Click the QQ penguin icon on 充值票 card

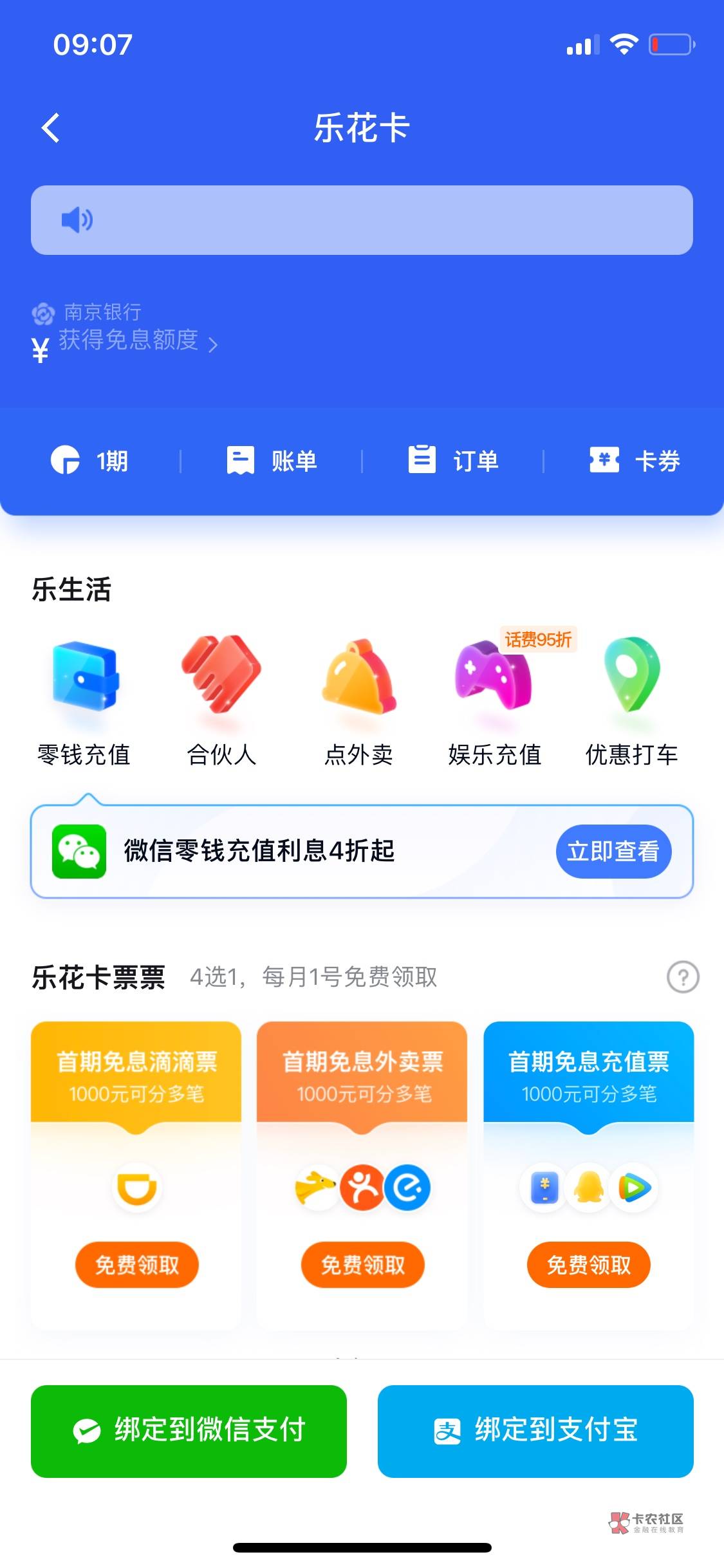pos(589,1188)
